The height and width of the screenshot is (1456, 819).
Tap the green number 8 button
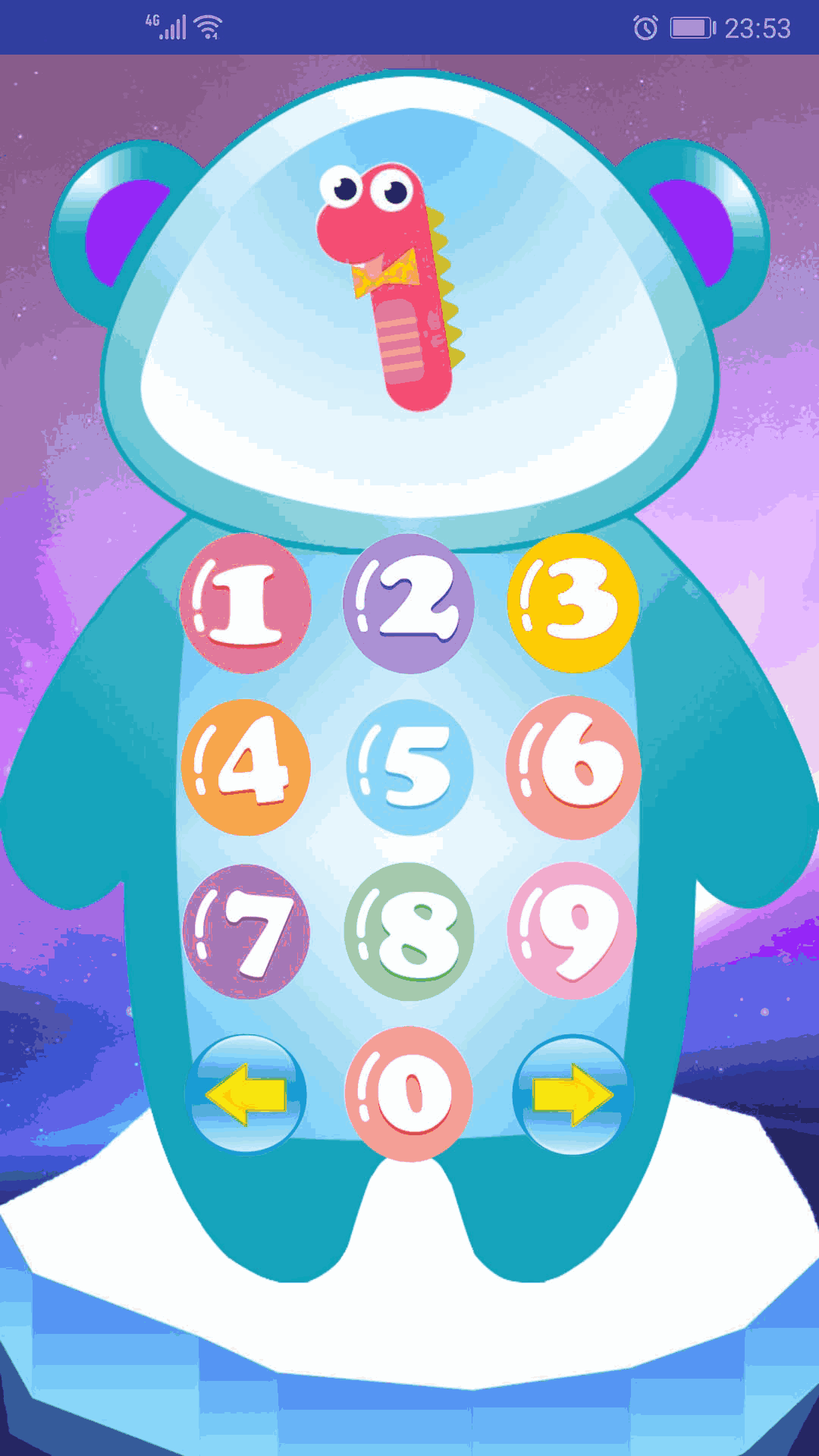(x=409, y=931)
